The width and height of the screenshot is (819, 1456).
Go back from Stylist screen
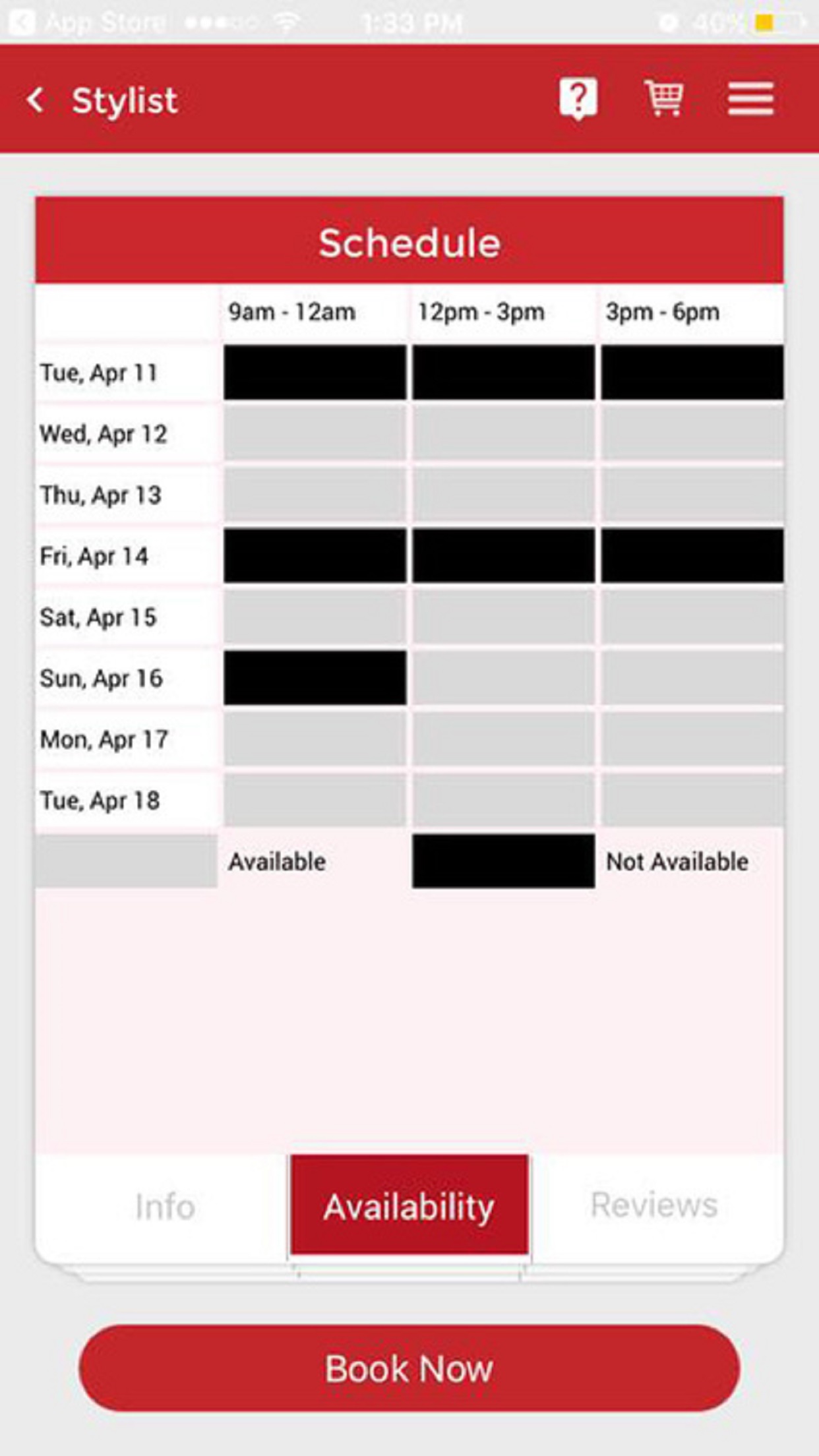(37, 101)
